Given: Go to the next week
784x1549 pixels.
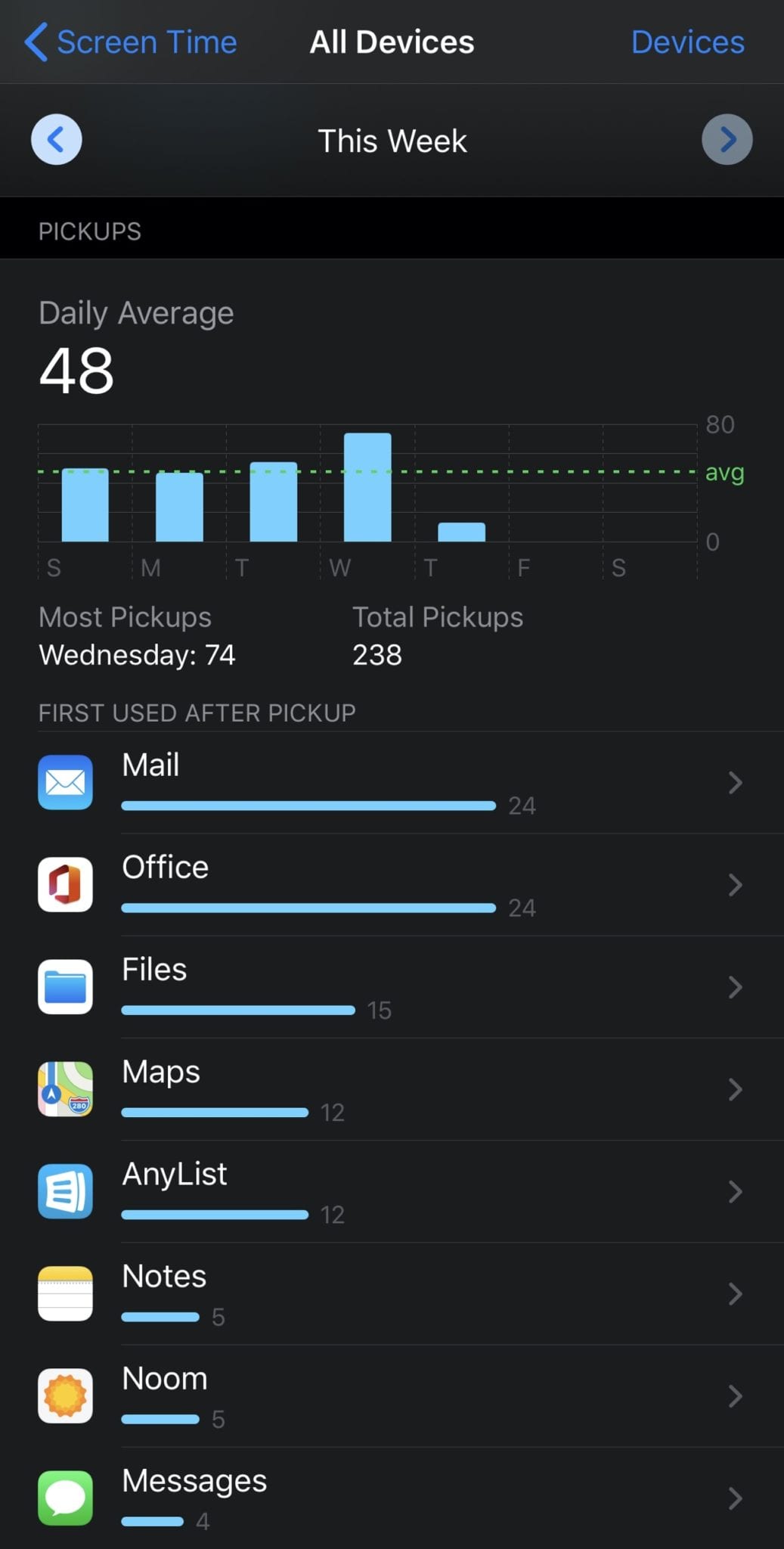Looking at the screenshot, I should point(727,139).
